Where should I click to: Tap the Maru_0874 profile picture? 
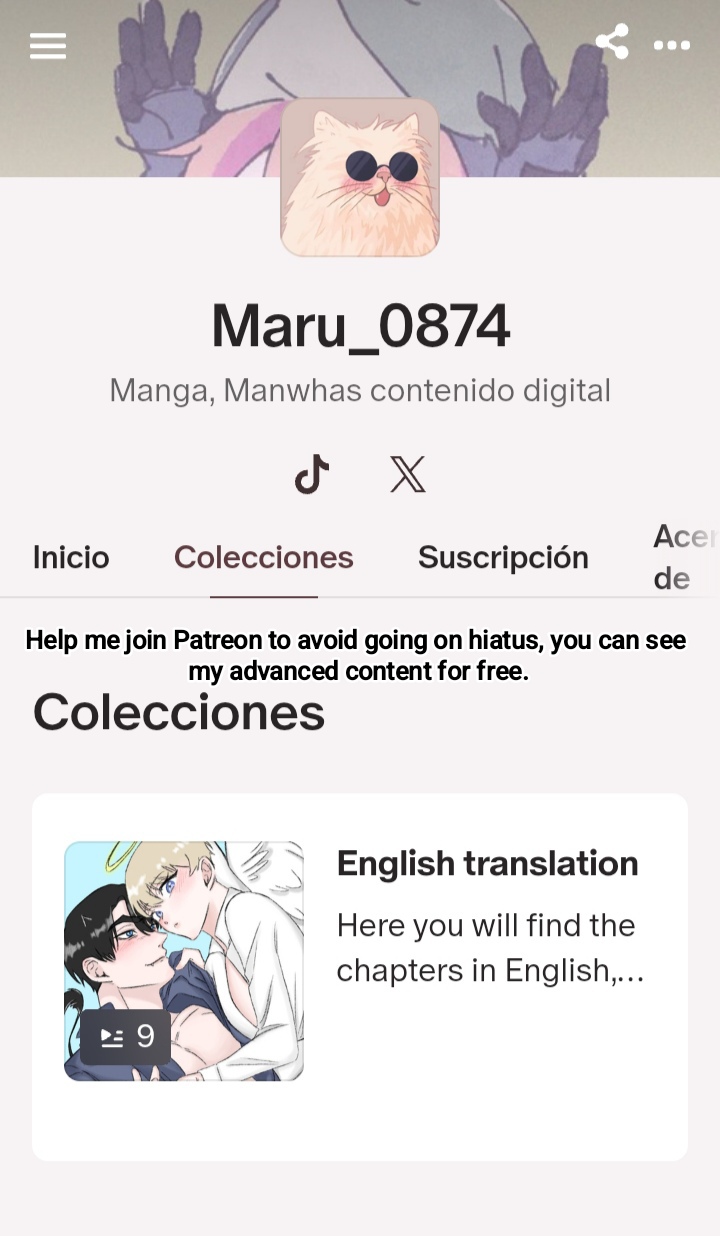pos(360,177)
